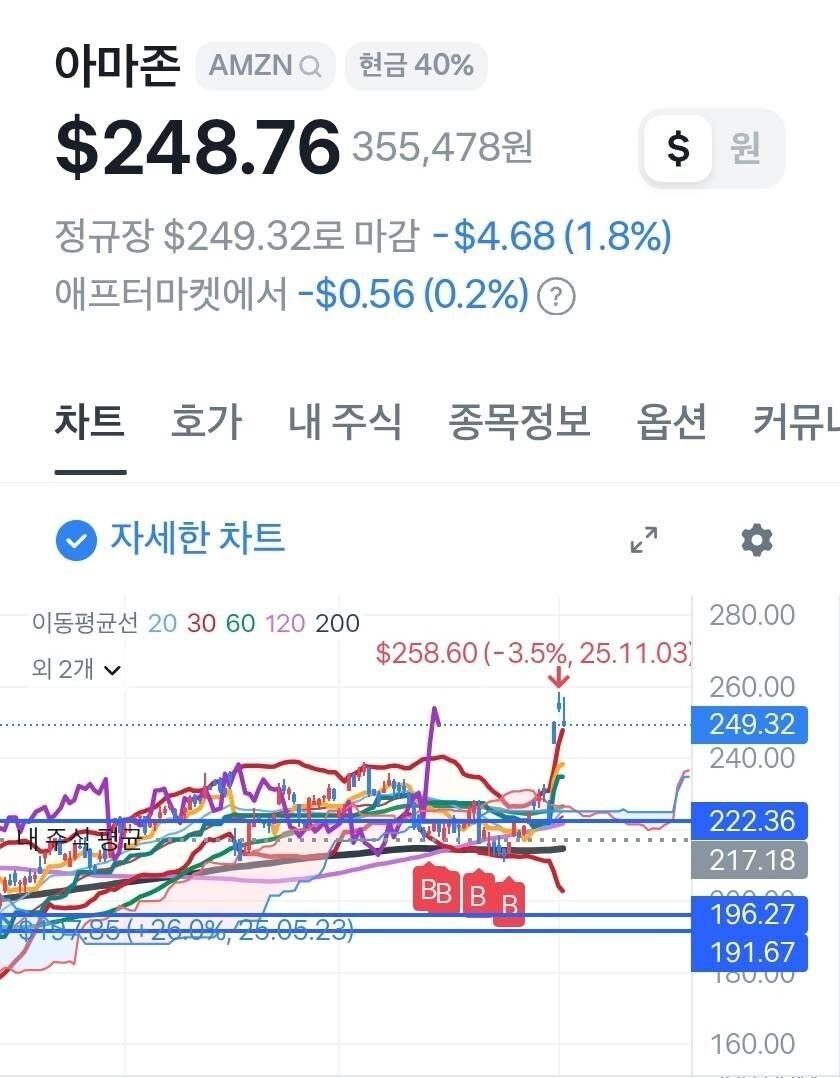840x1078 pixels.
Task: Toggle the 200-day moving average line
Action: pos(337,622)
